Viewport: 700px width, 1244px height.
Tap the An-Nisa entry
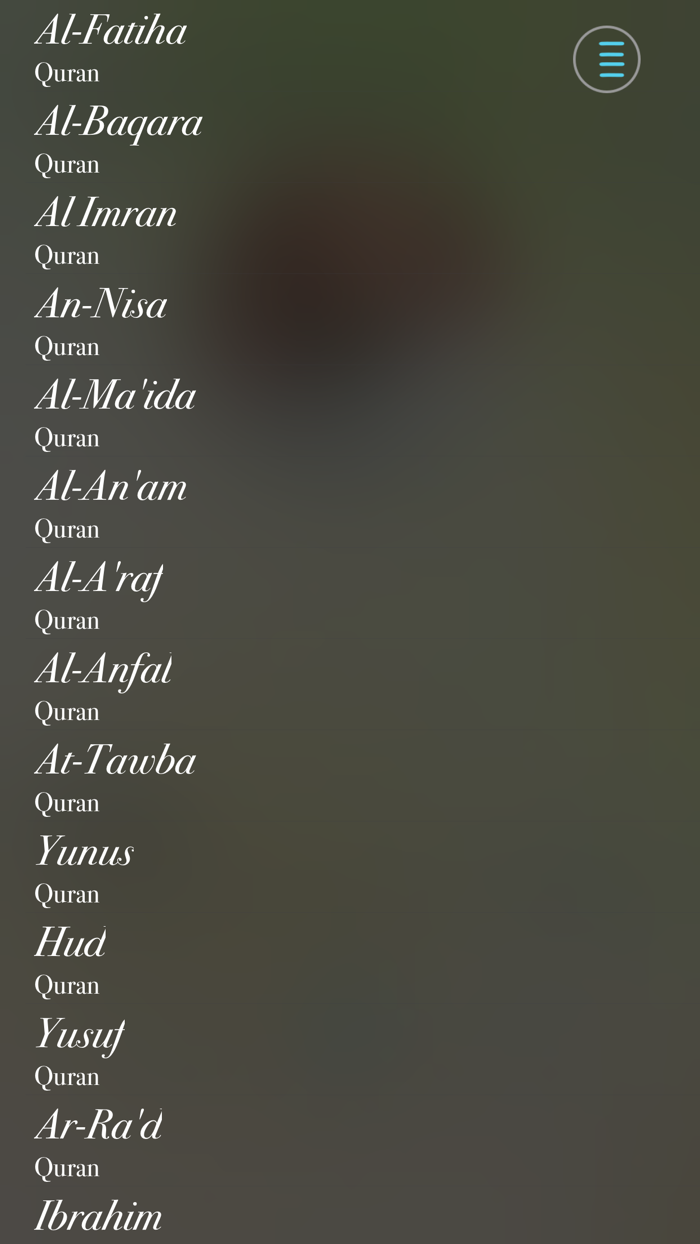(101, 305)
